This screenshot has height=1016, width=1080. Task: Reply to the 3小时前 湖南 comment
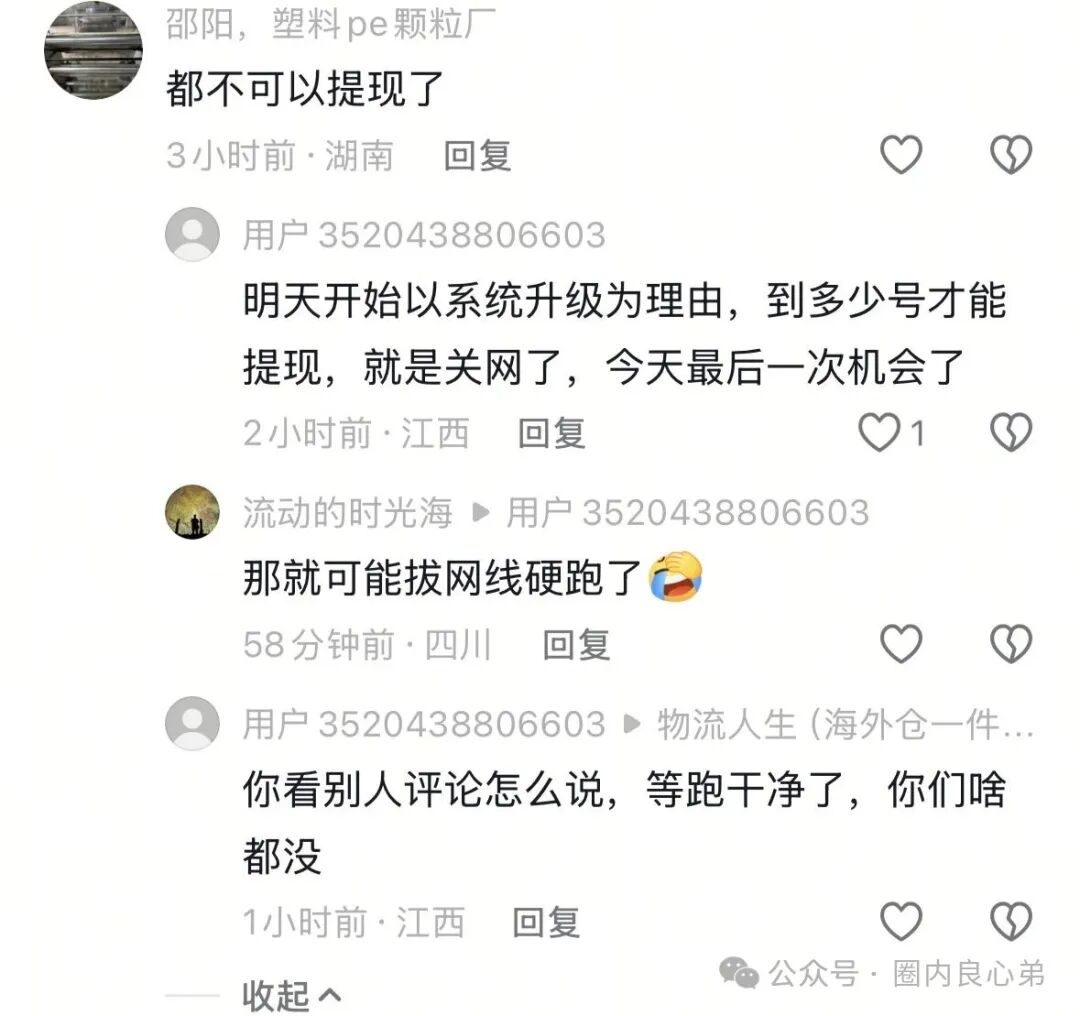tap(477, 156)
